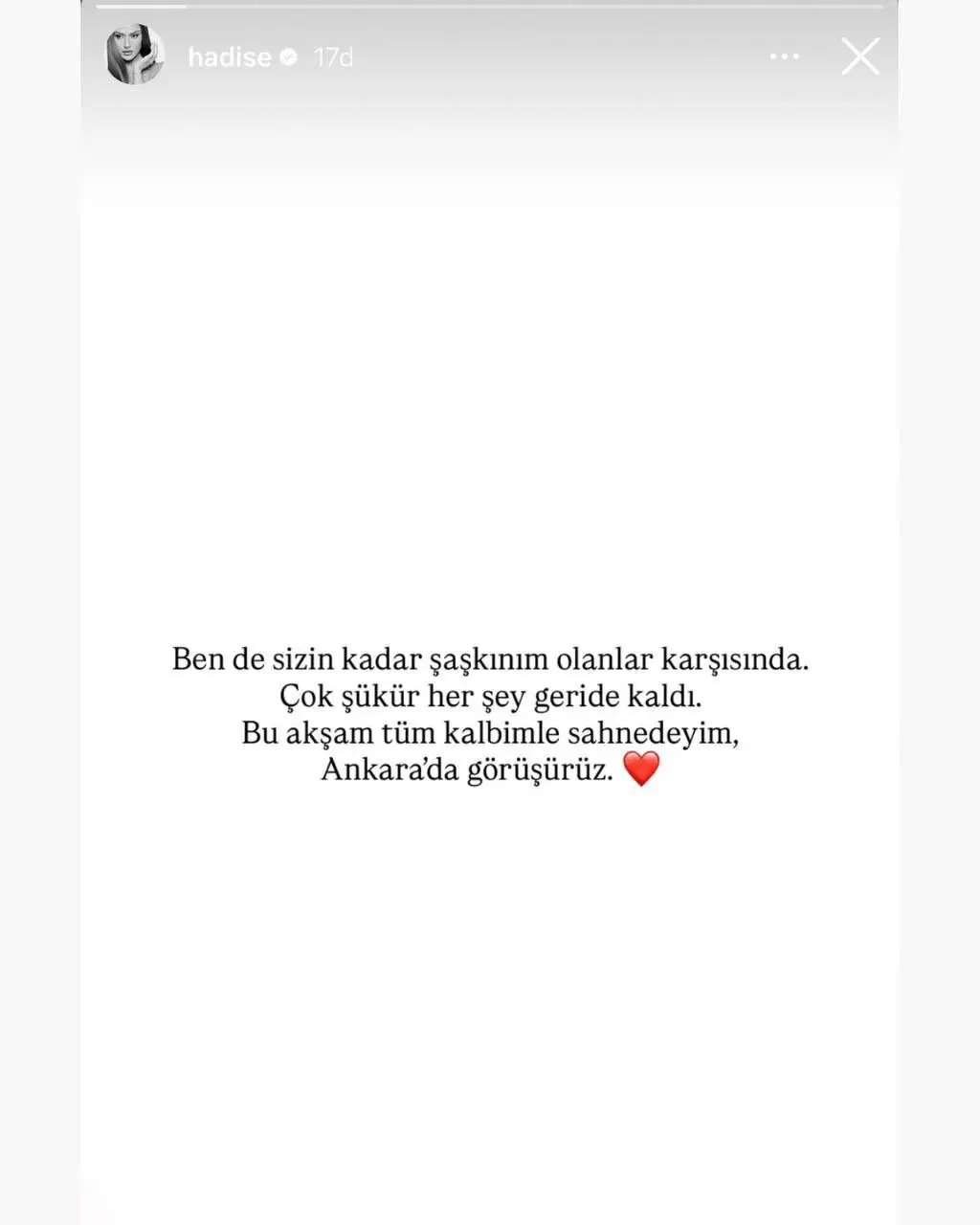Open hadise's profile picture

(135, 56)
